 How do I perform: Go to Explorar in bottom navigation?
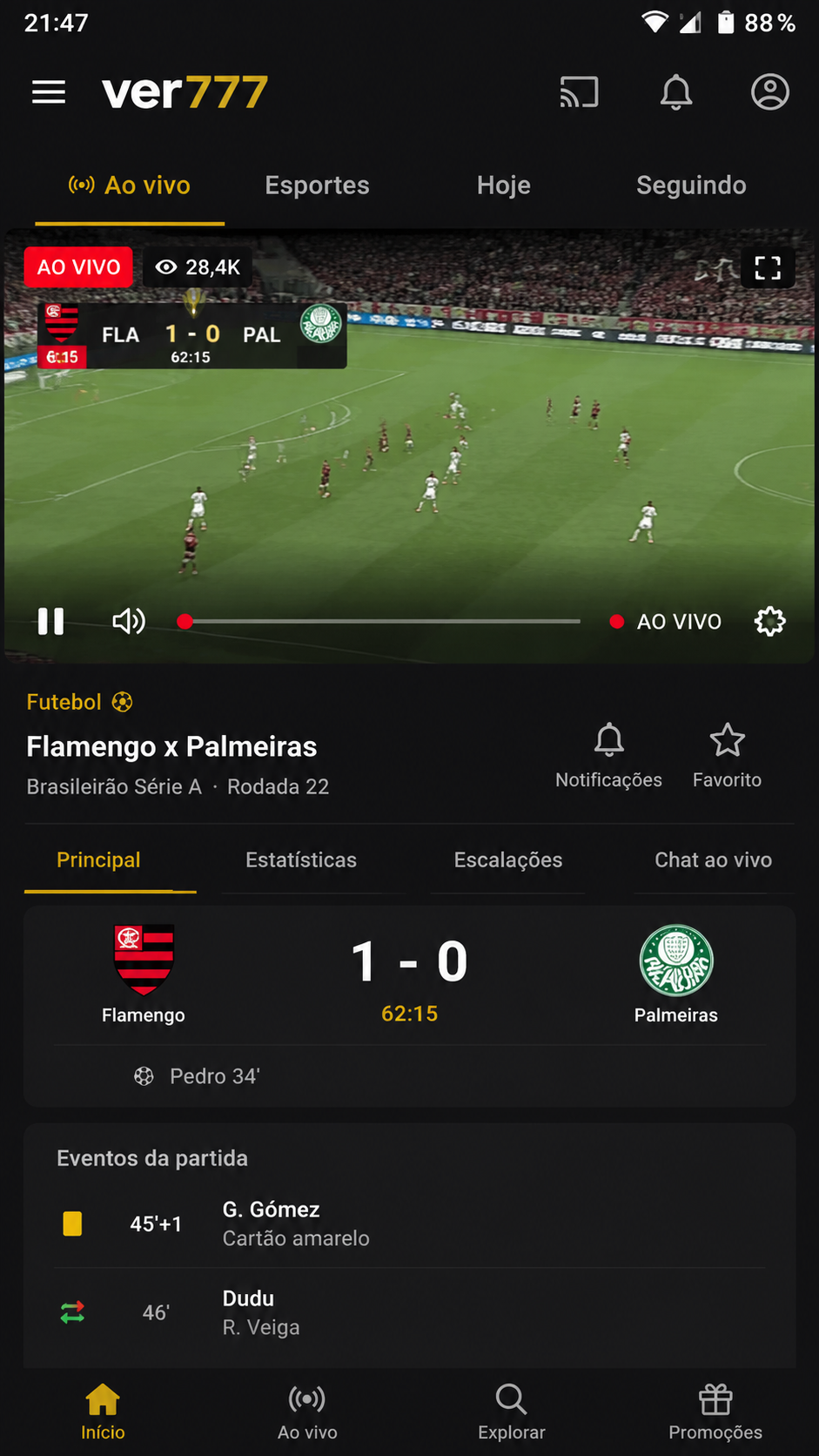coord(512,1412)
